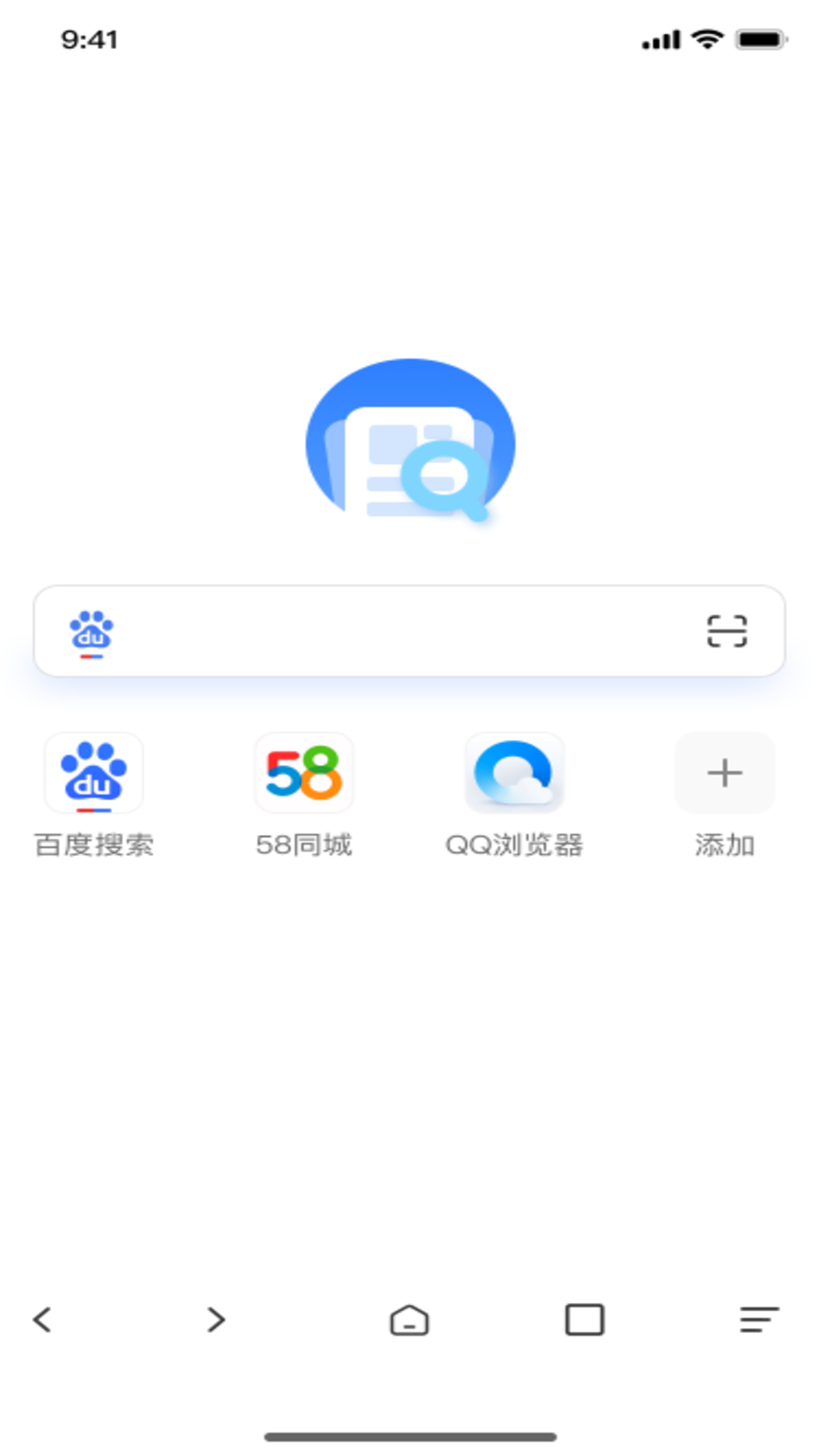
Task: Tap the Baidu search engine icon in search bar
Action: pyautogui.click(x=92, y=632)
